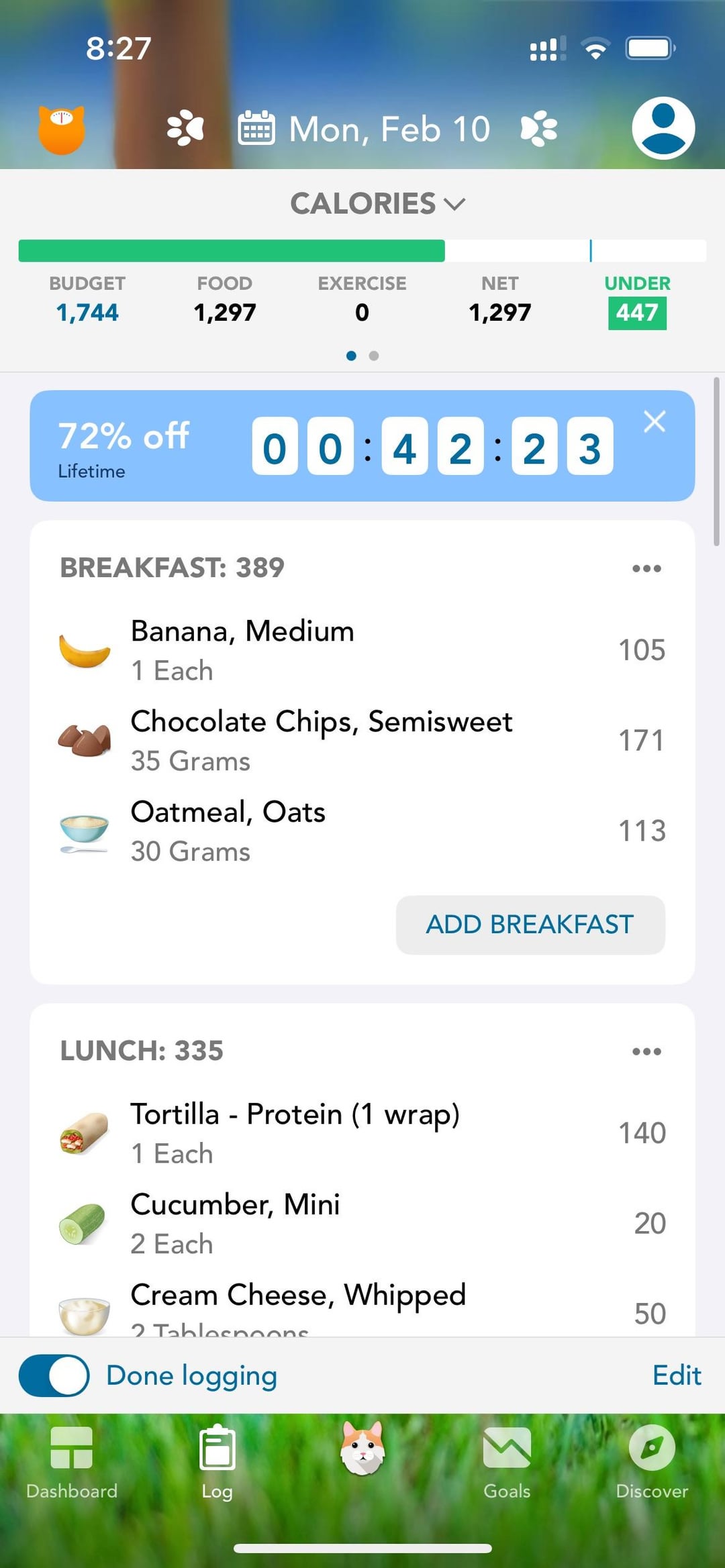Screen dimensions: 725x1568
Task: Toggle the Done logging switch
Action: click(x=54, y=1375)
